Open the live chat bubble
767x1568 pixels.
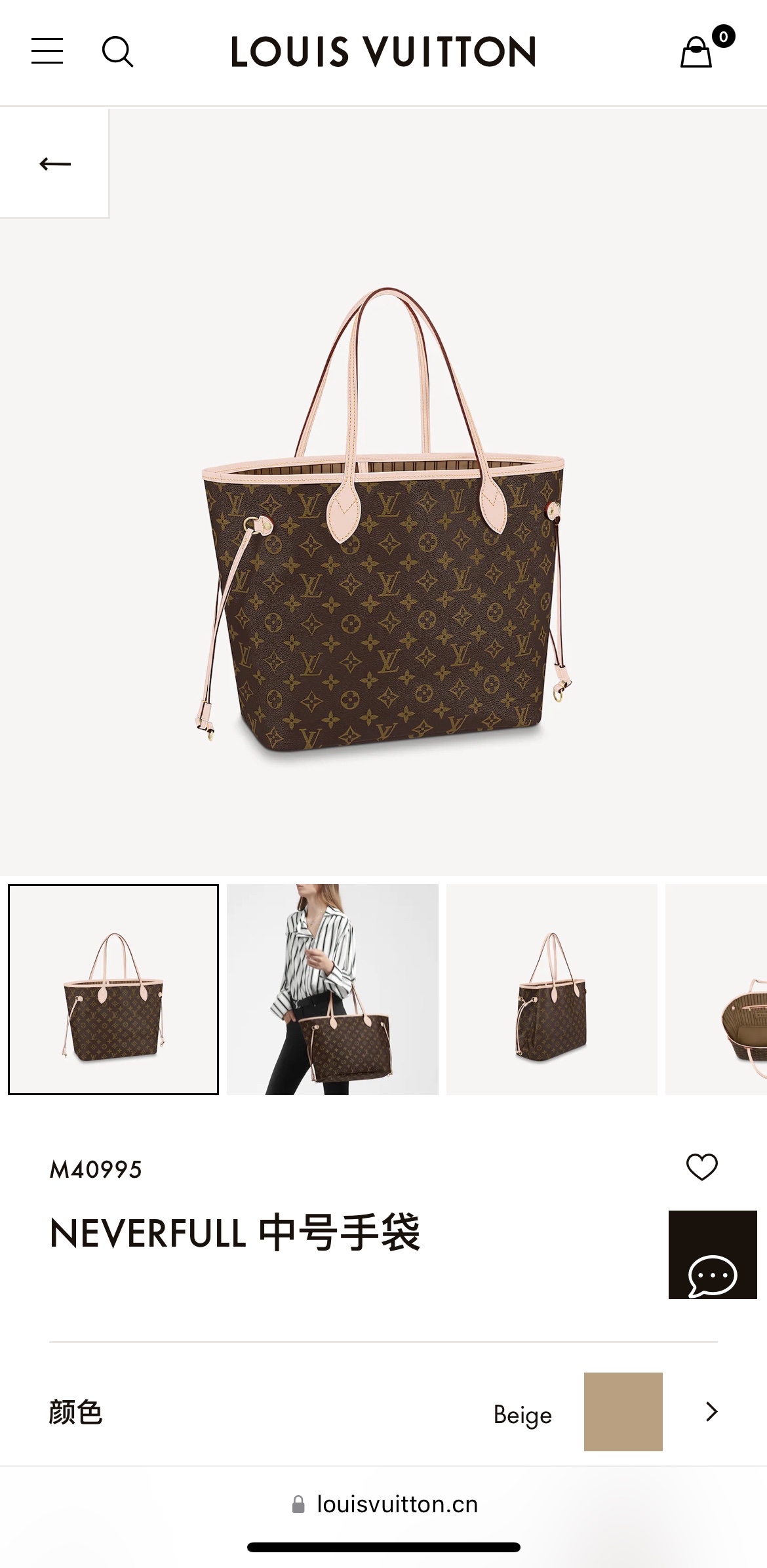pyautogui.click(x=713, y=1255)
